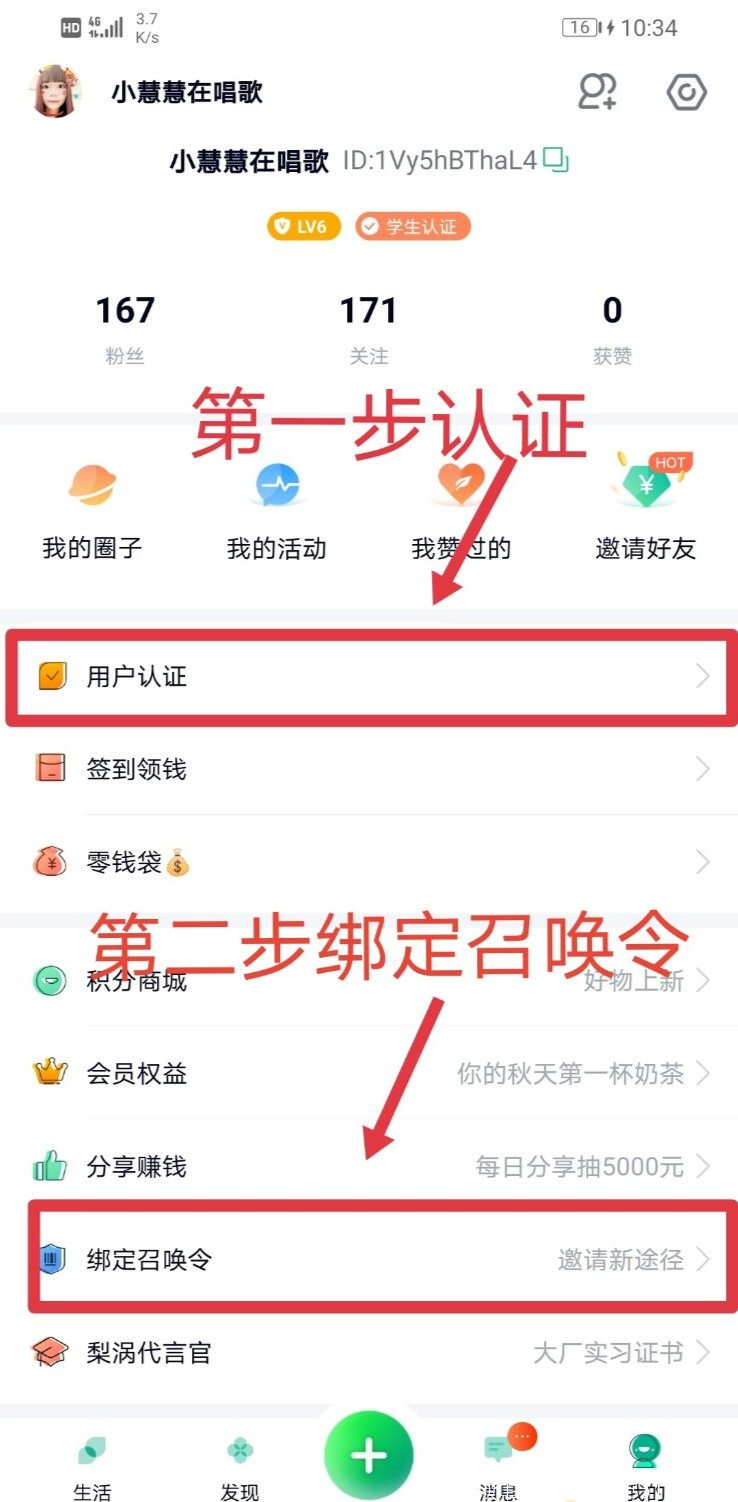Copy the user ID
Viewport: 738px width, 1502px height.
(556, 160)
